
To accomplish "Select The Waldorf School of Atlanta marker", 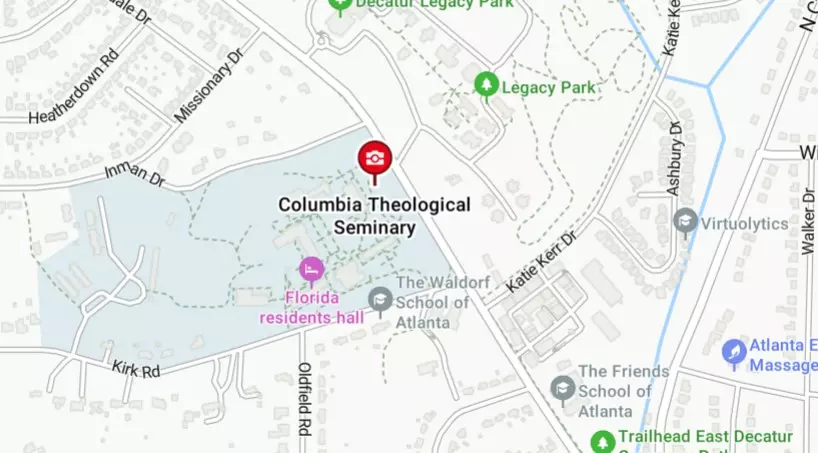I will click(x=380, y=298).
